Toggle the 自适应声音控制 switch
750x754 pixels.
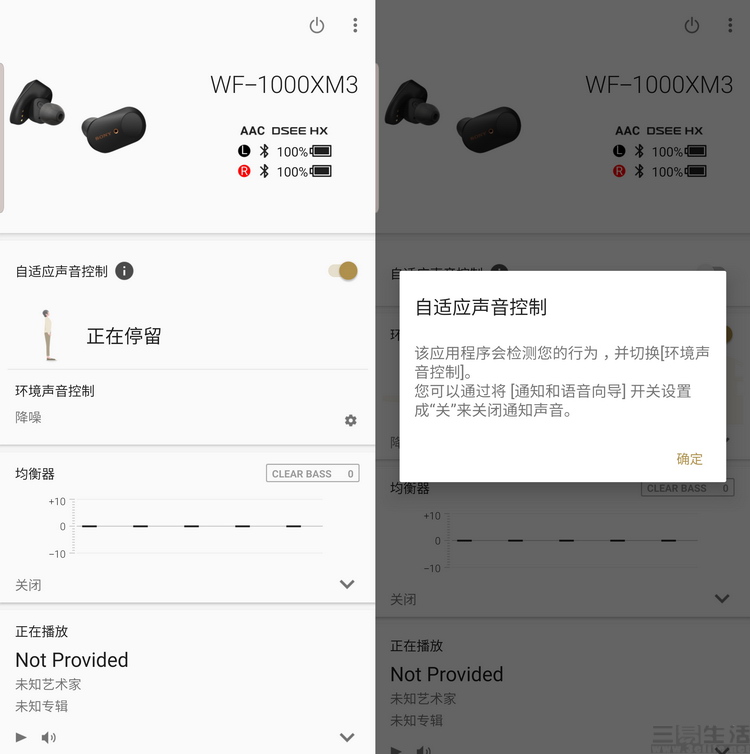click(x=342, y=271)
